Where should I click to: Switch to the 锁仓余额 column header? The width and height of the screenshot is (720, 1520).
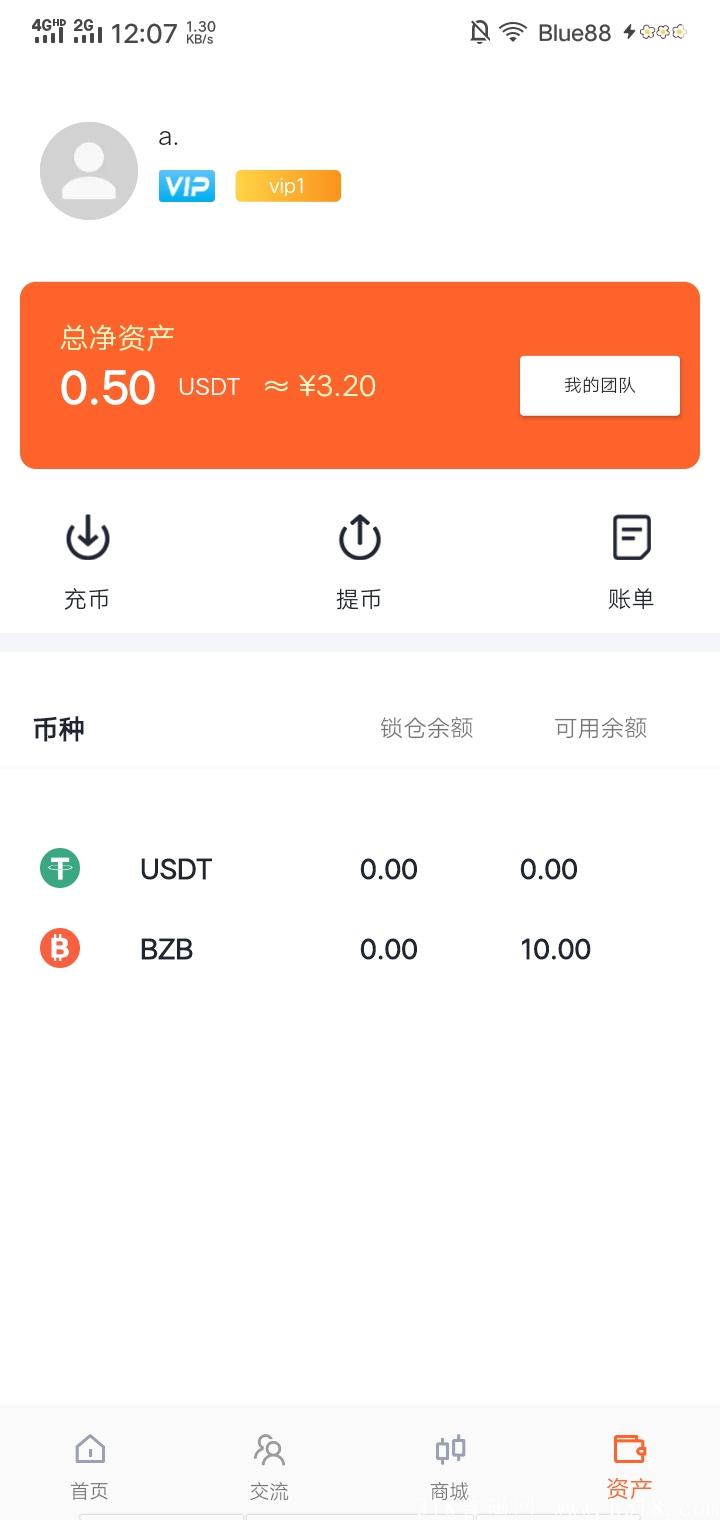[x=426, y=728]
